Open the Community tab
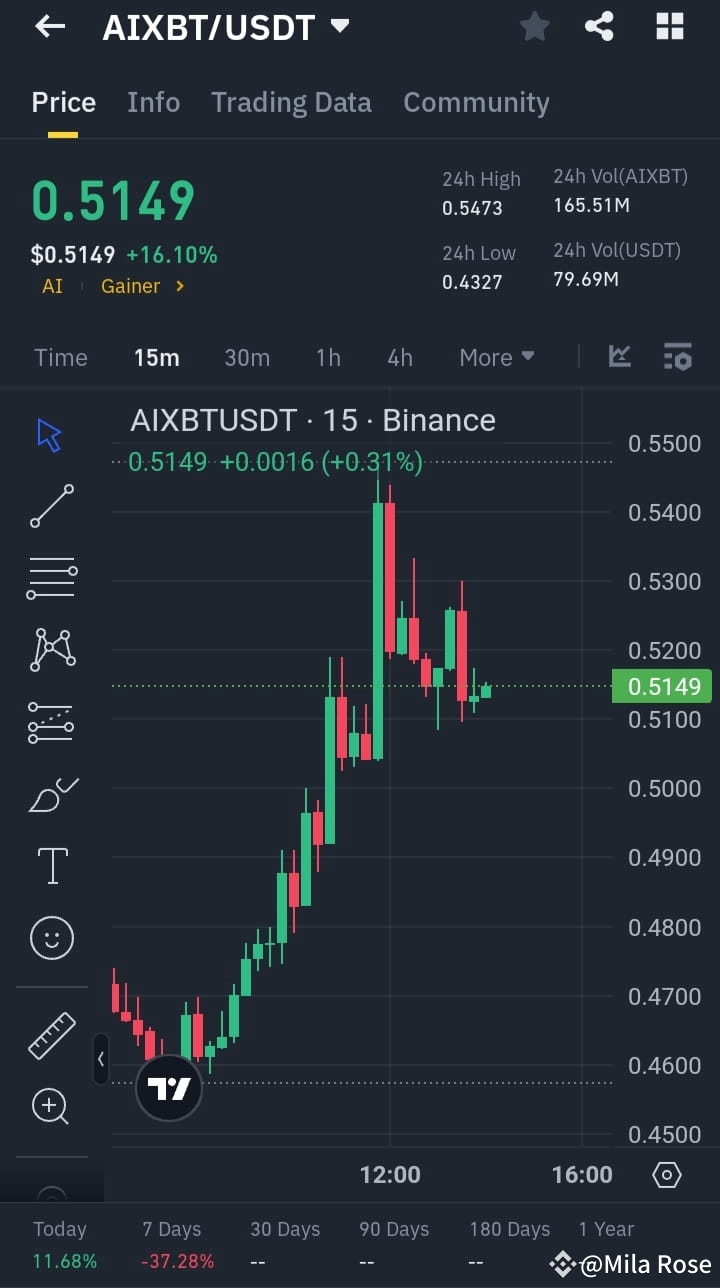 (476, 102)
